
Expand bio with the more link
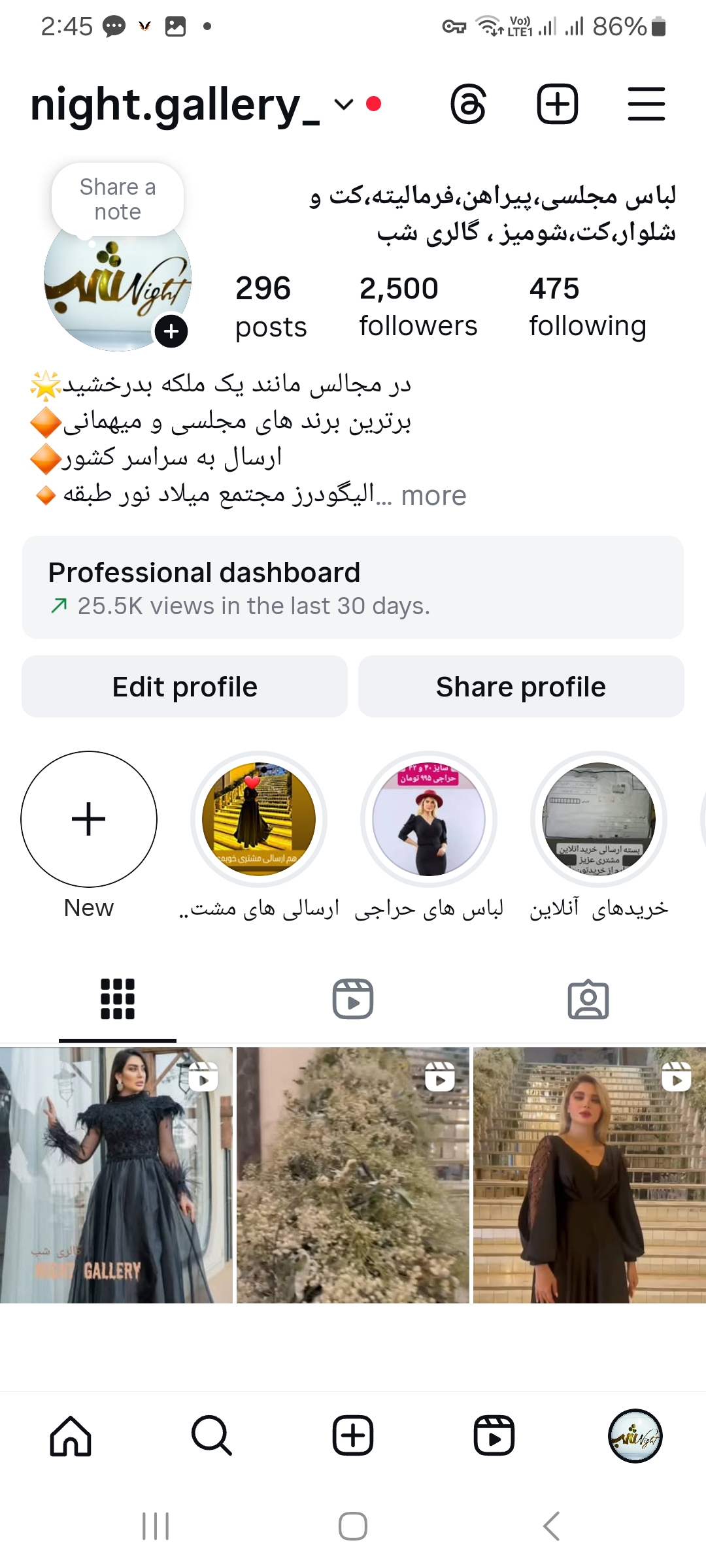coord(433,496)
